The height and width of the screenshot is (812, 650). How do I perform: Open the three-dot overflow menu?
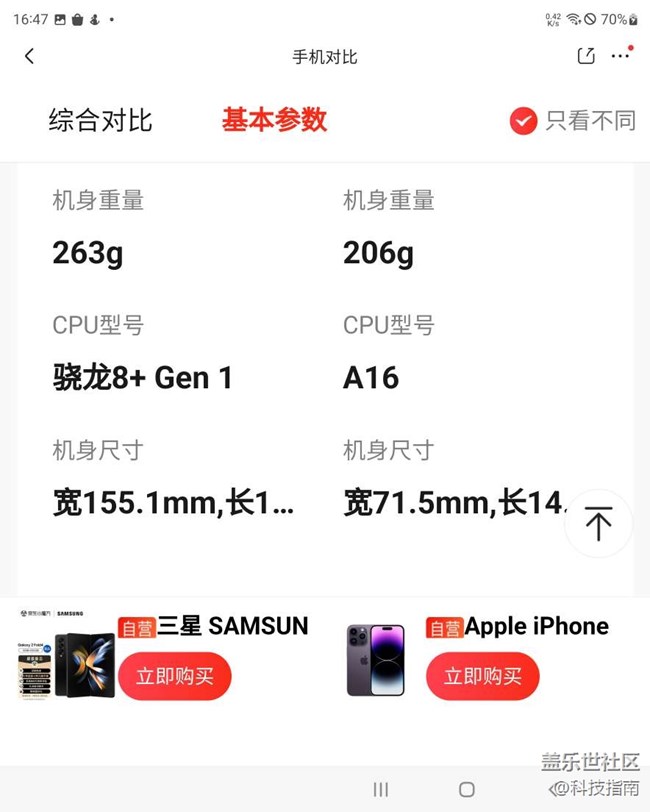tap(621, 56)
